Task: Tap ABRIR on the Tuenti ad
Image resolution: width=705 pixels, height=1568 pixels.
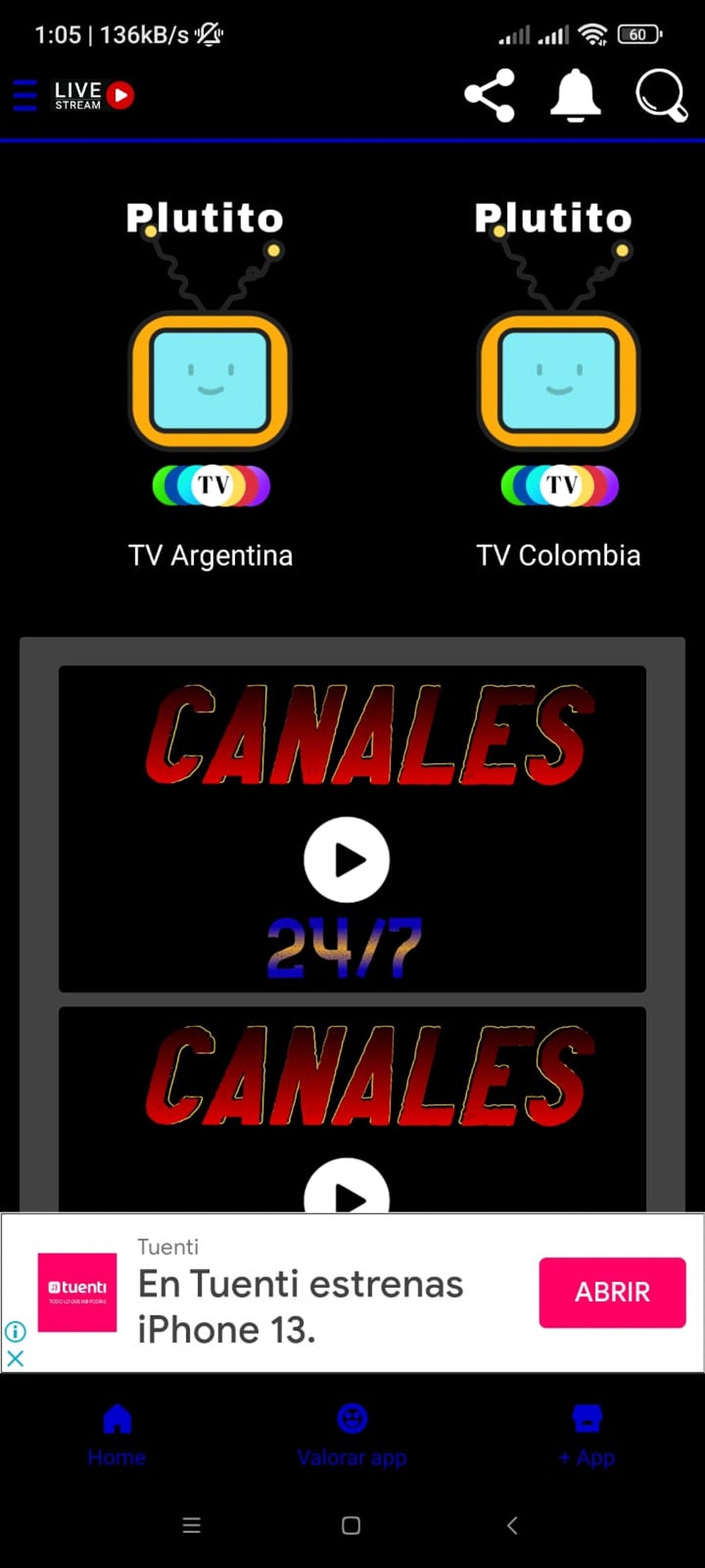Action: (612, 1292)
